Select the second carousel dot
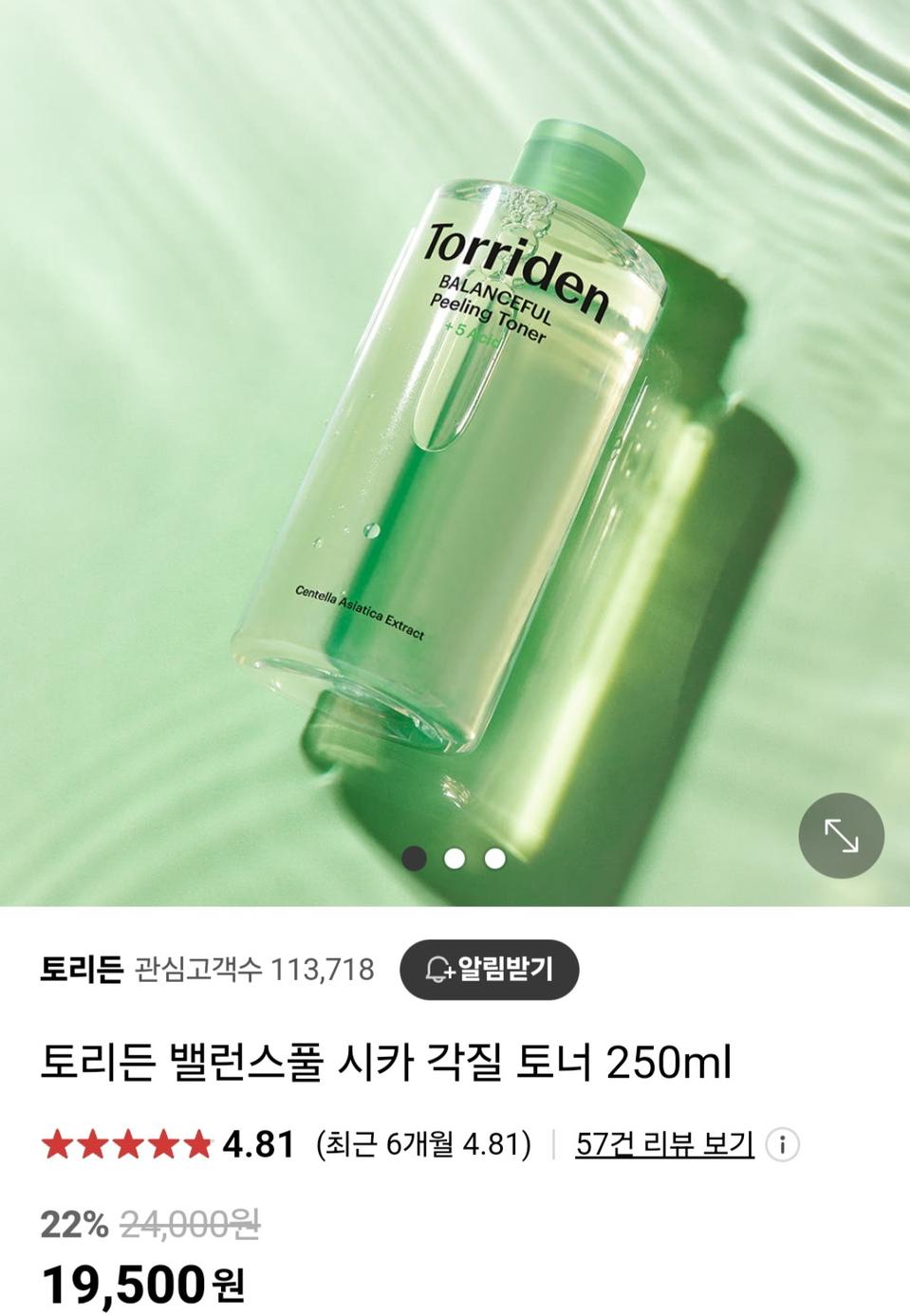Image resolution: width=910 pixels, height=1316 pixels. pyautogui.click(x=453, y=860)
